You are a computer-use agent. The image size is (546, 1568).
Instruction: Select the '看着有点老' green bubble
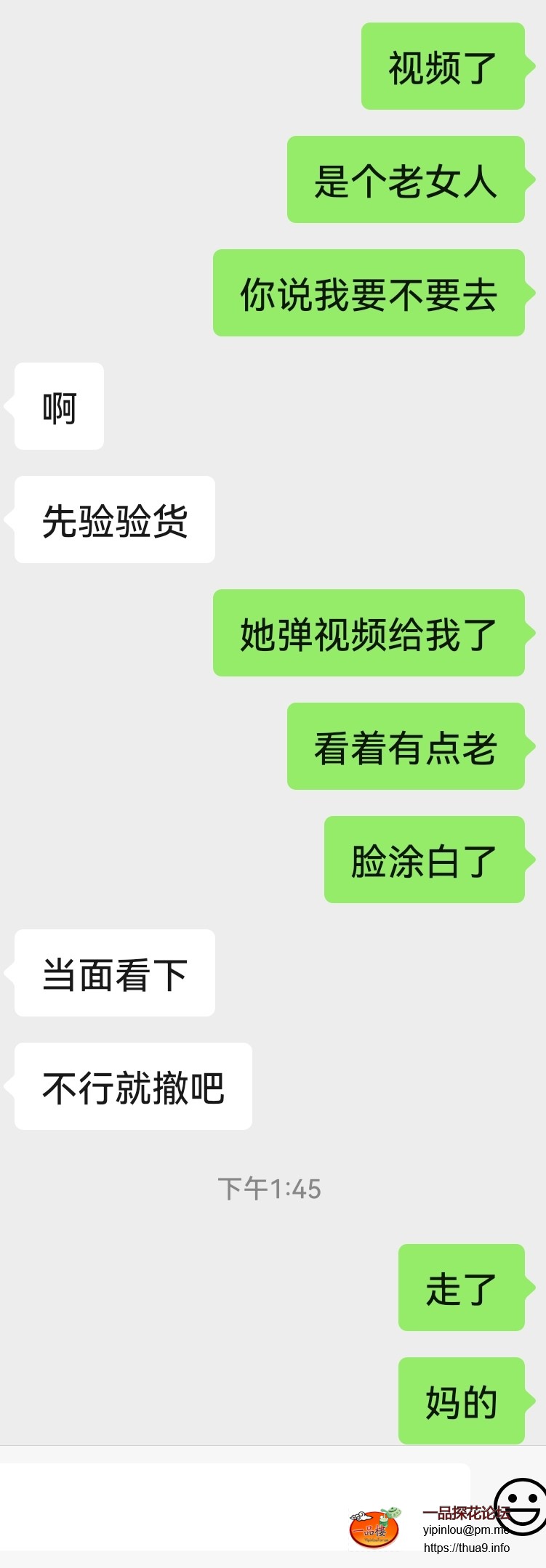[x=405, y=746]
